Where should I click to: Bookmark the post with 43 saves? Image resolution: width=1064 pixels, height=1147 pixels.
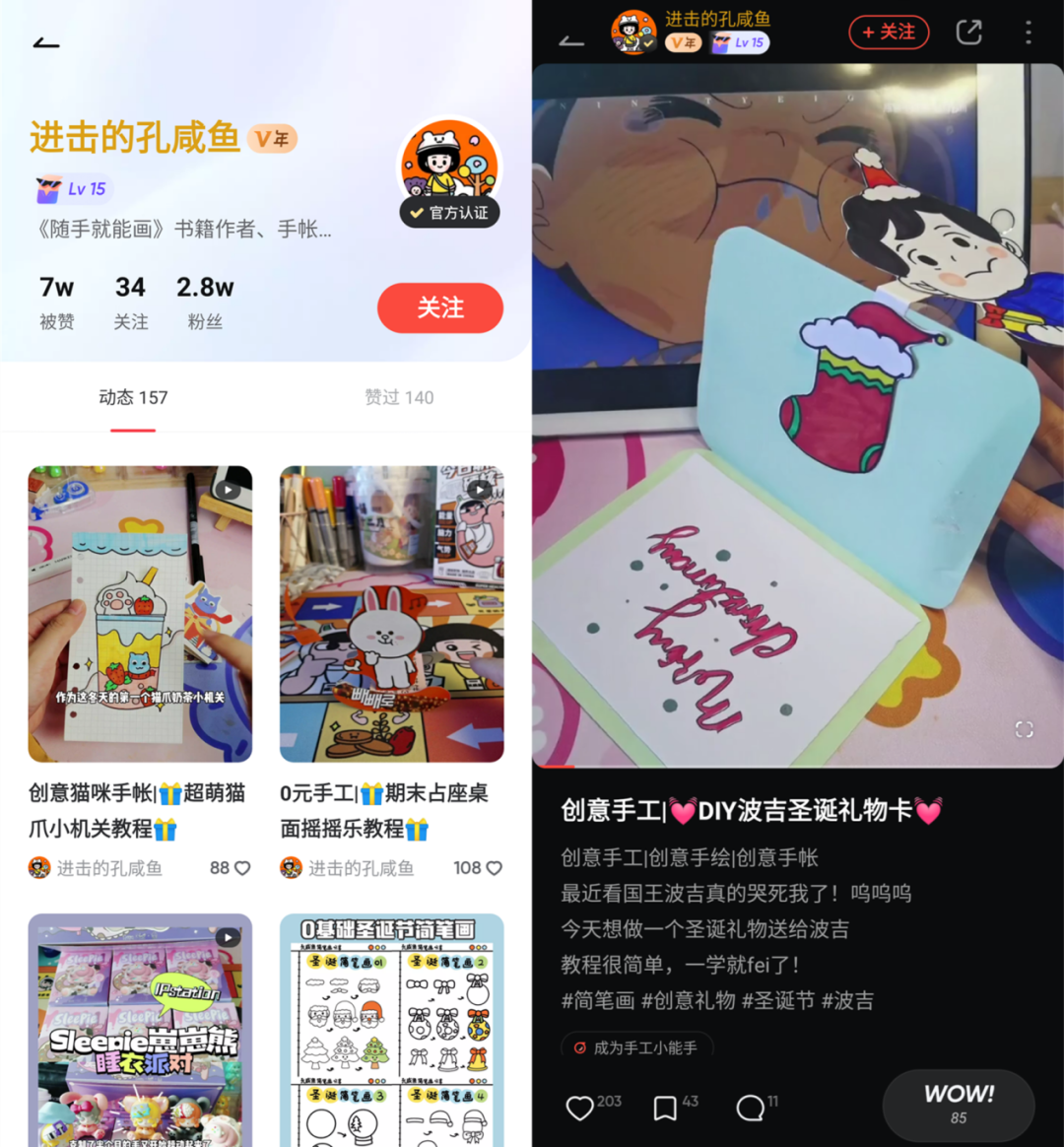click(665, 1108)
